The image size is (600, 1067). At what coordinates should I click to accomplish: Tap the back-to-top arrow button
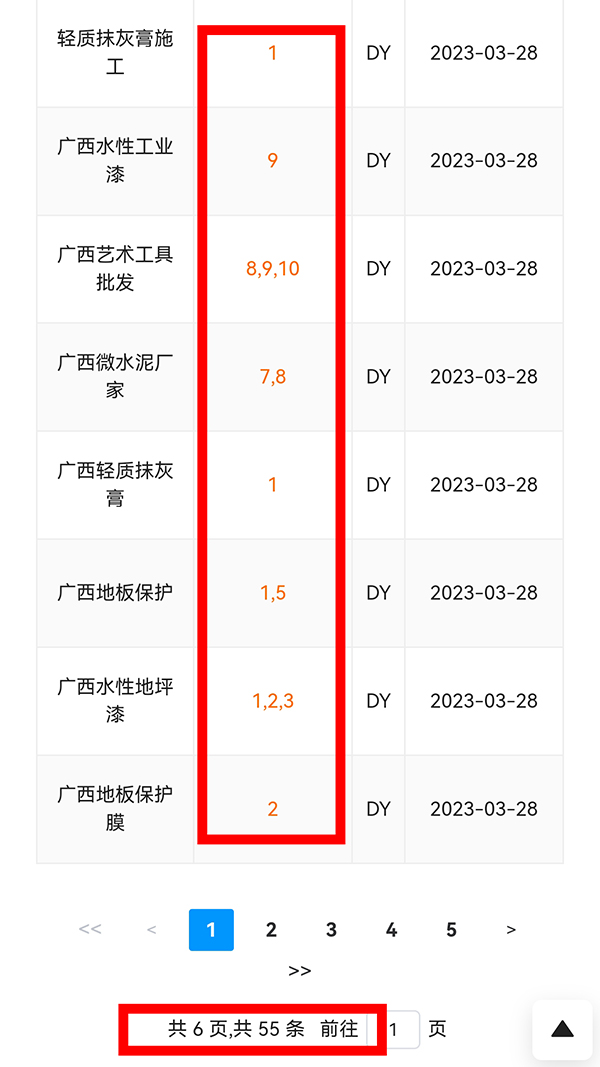562,1029
